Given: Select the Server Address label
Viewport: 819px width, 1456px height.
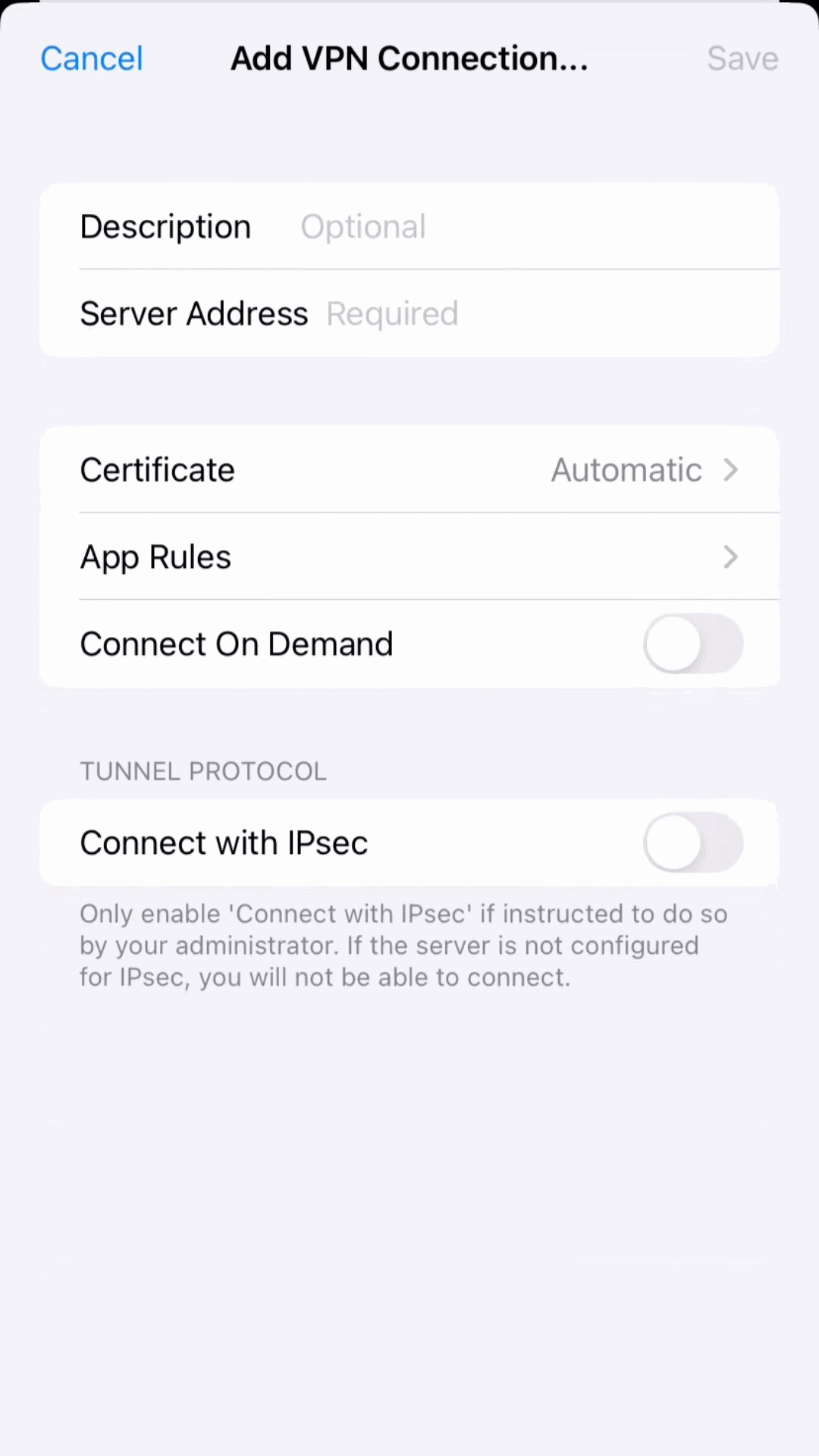Looking at the screenshot, I should 194,313.
